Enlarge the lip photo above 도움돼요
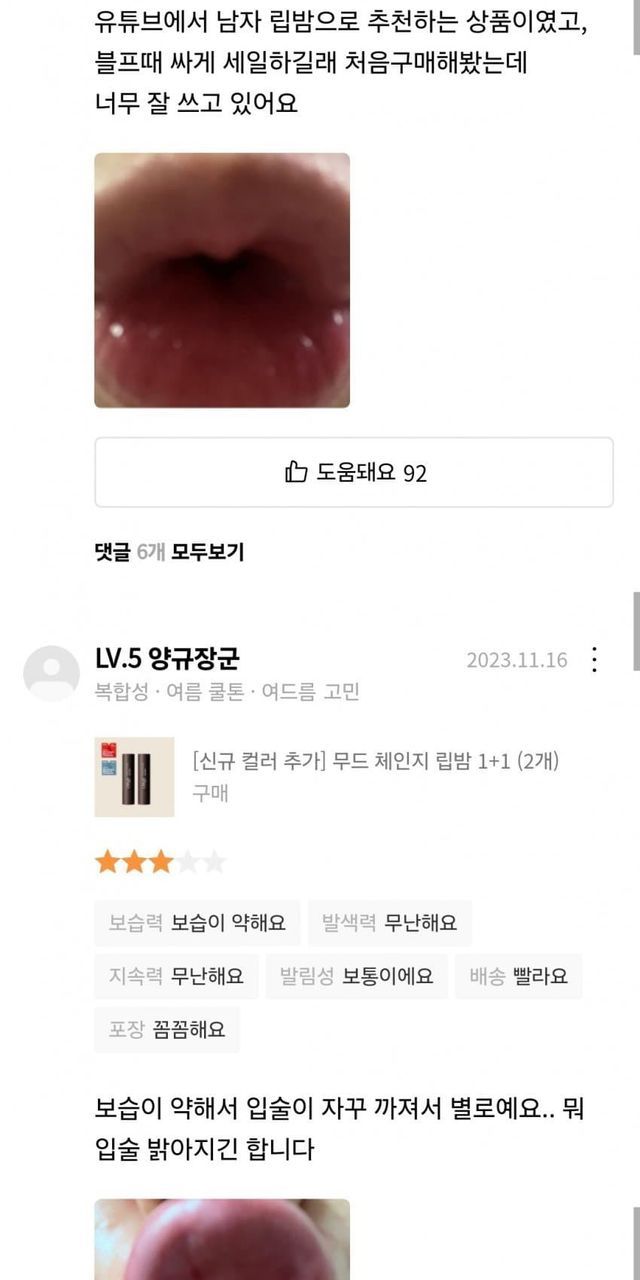 click(222, 280)
